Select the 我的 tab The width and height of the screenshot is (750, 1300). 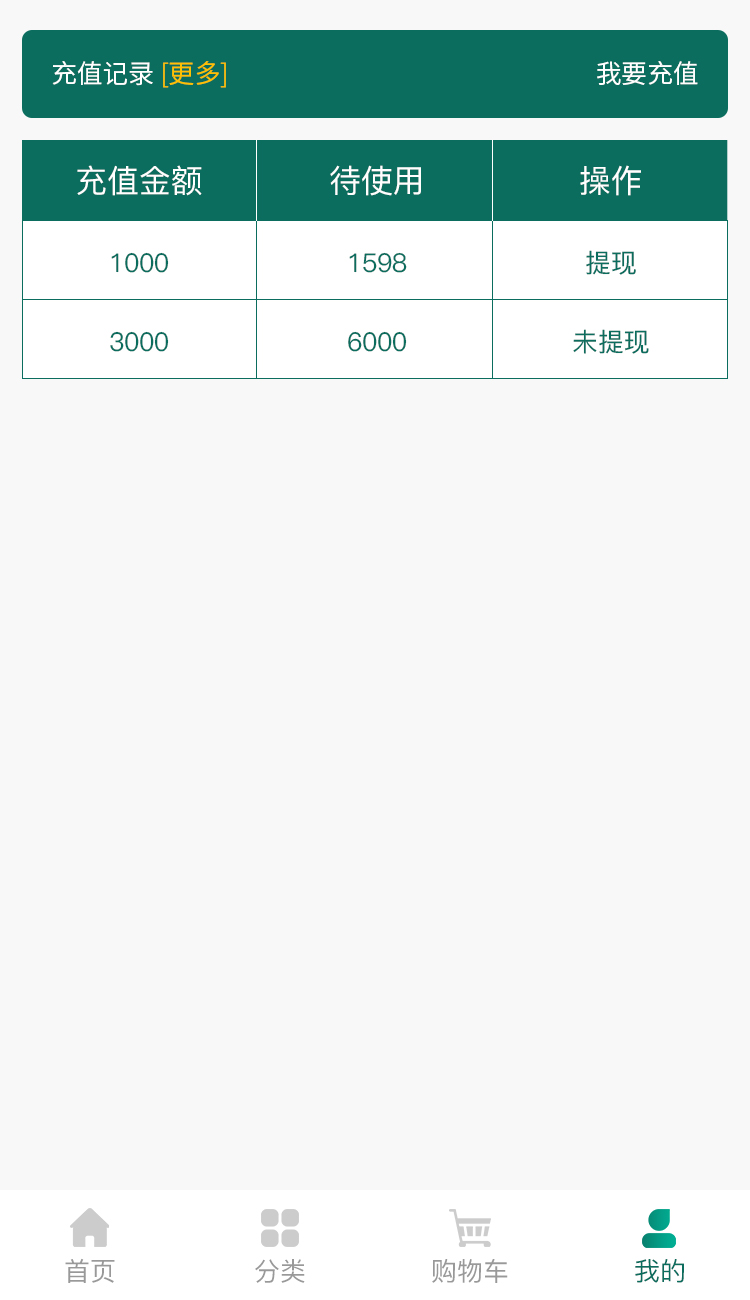659,1246
